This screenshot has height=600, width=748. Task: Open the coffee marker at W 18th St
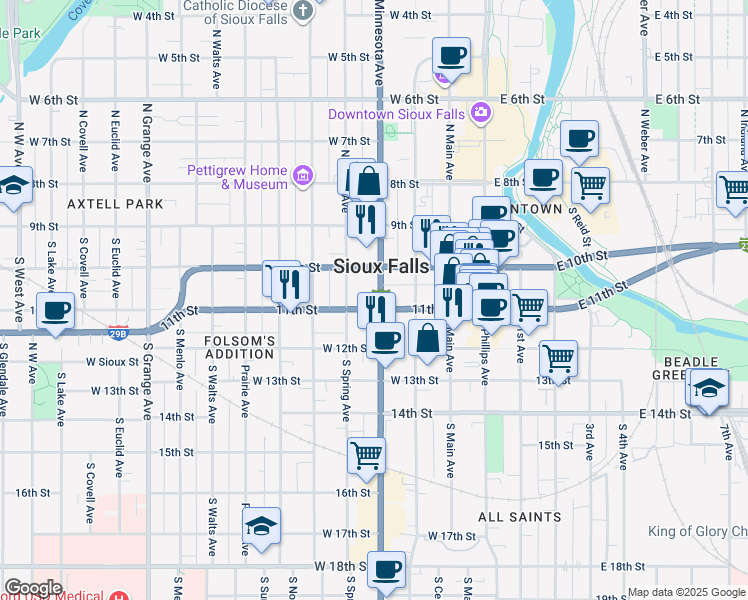point(386,570)
